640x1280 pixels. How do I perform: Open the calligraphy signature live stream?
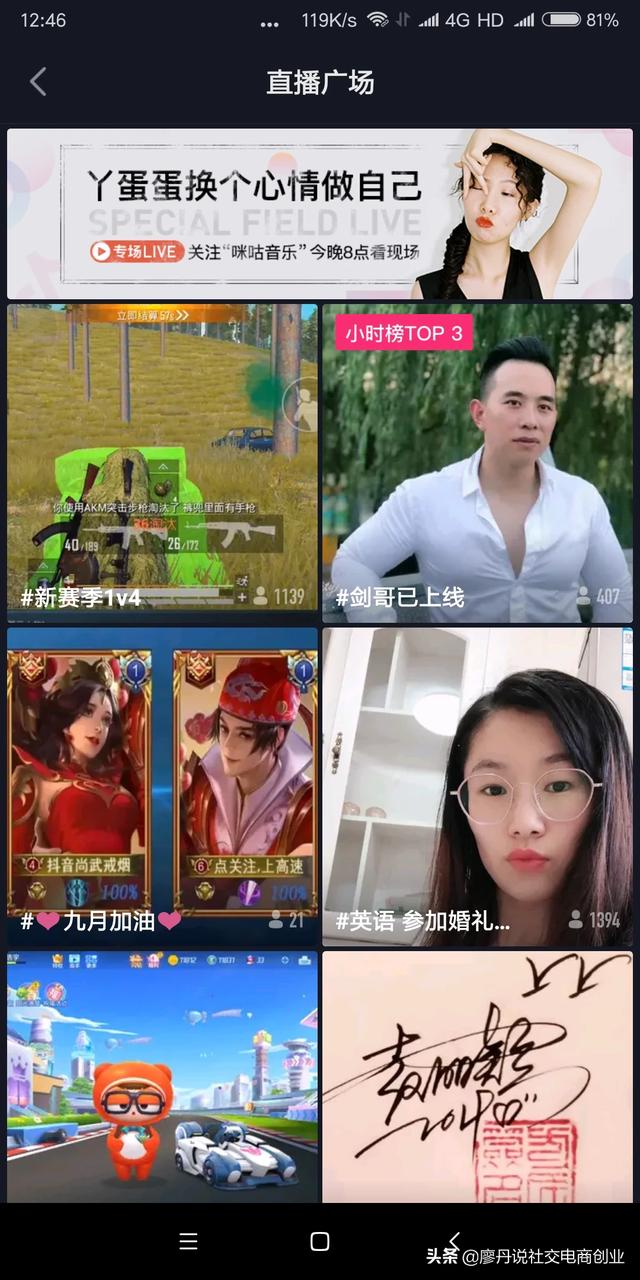pyautogui.click(x=477, y=1076)
